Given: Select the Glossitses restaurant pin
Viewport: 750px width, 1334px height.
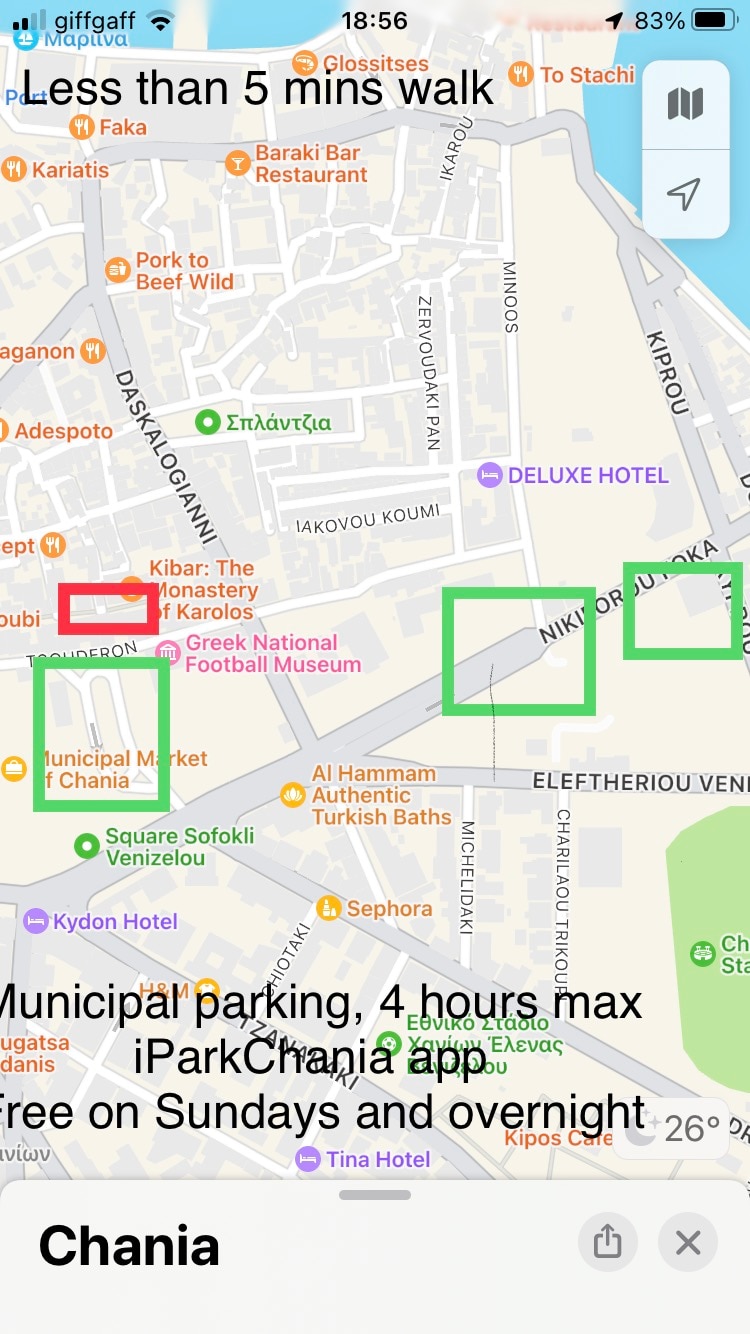Looking at the screenshot, I should 306,63.
